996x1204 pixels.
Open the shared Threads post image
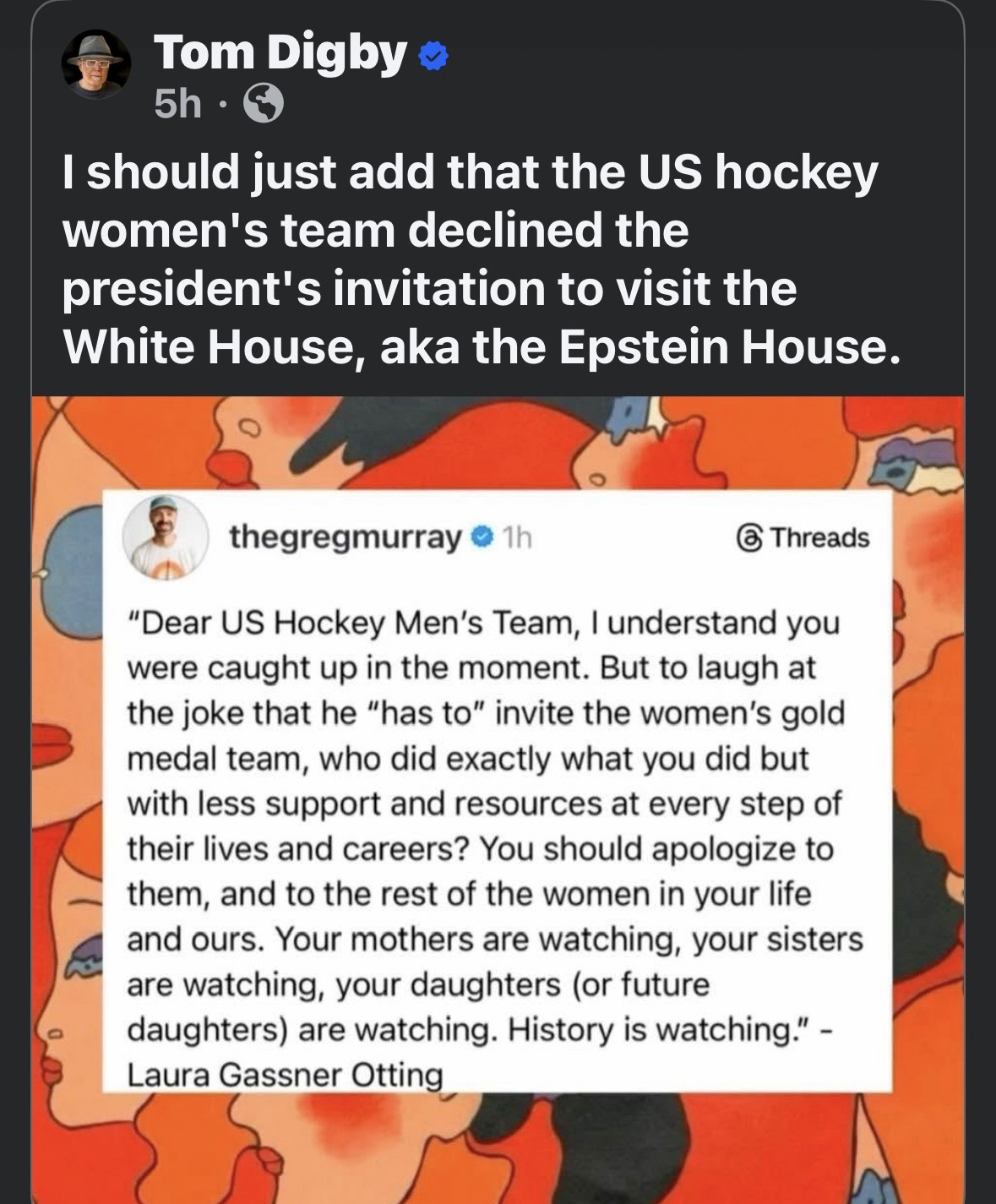point(497,794)
